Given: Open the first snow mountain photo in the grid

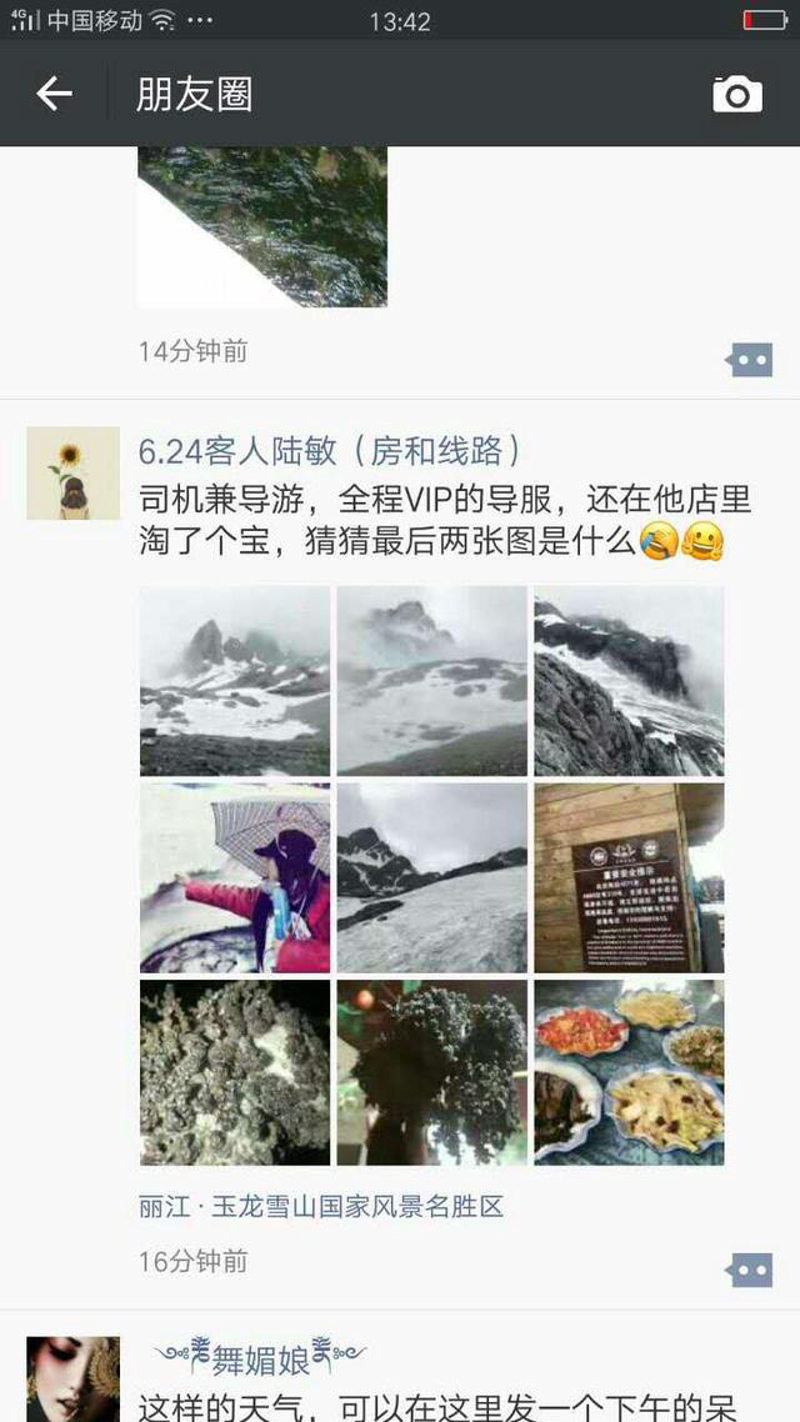Looking at the screenshot, I should click(x=235, y=681).
